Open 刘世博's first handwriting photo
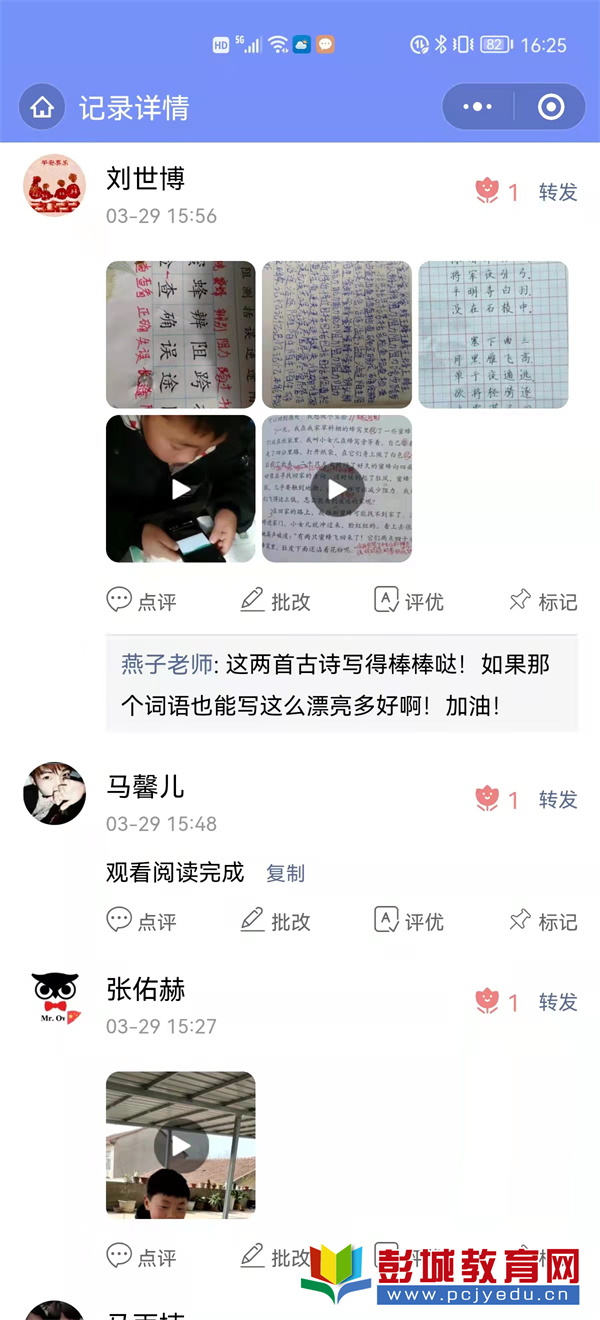 click(x=181, y=335)
